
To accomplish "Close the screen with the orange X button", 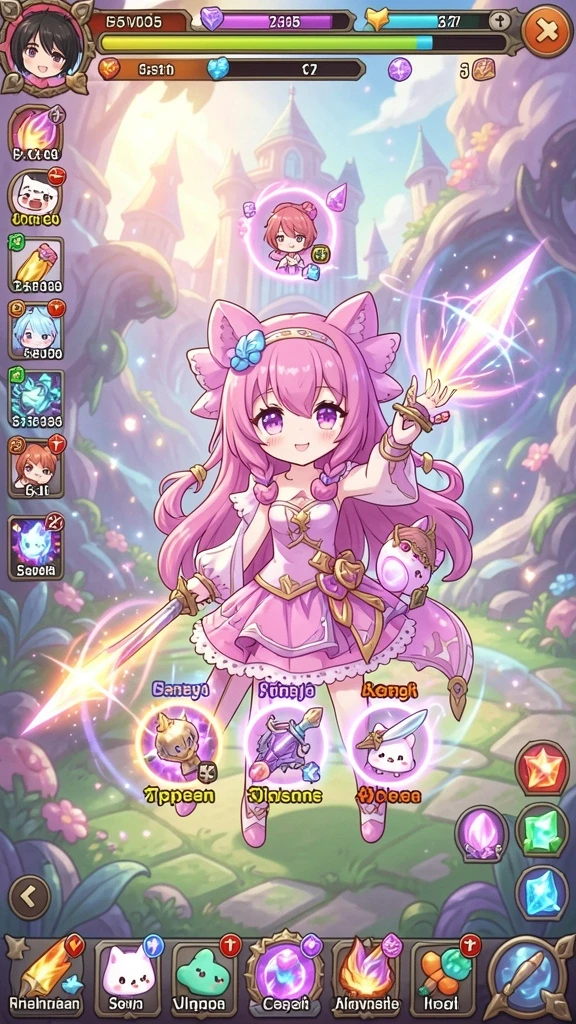I will (547, 31).
